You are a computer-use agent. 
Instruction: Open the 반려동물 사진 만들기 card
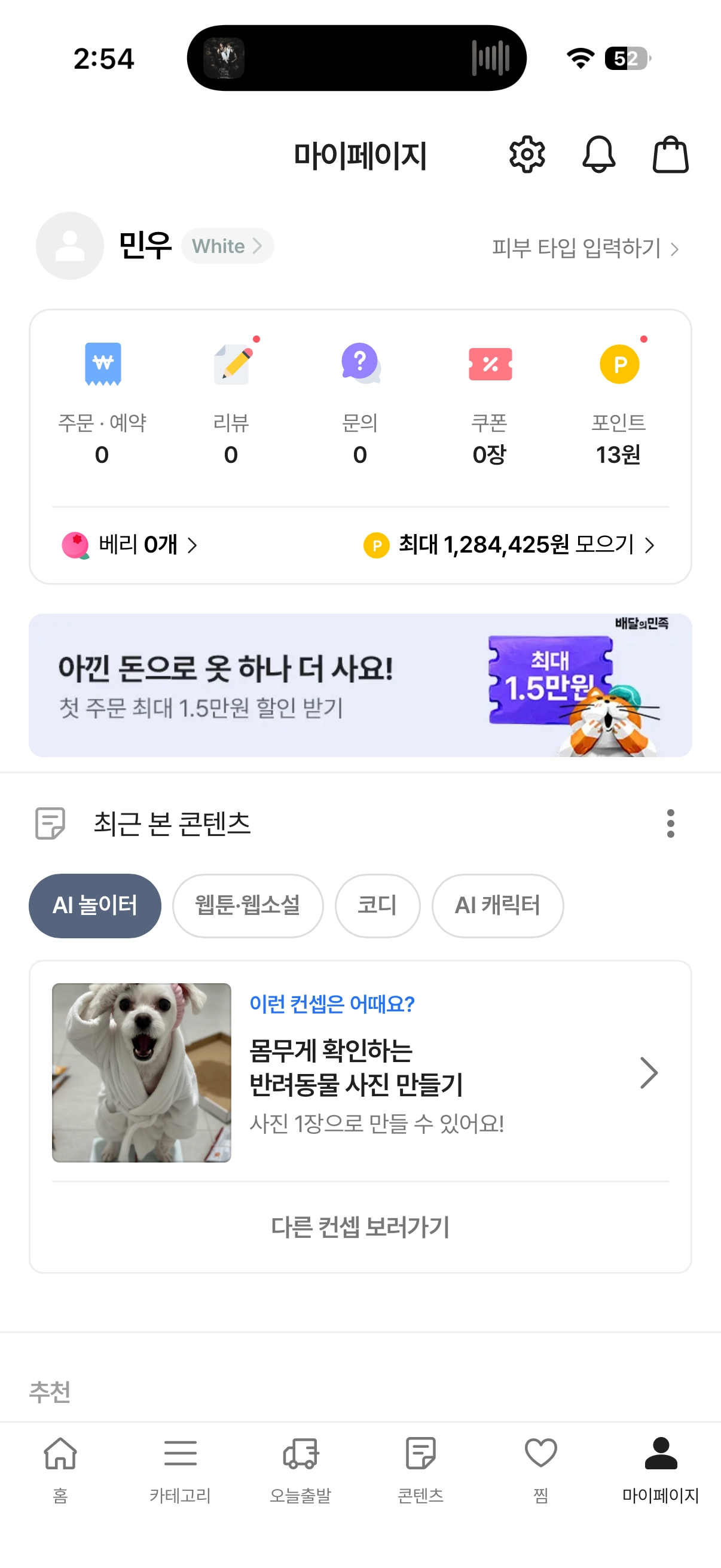[360, 1072]
